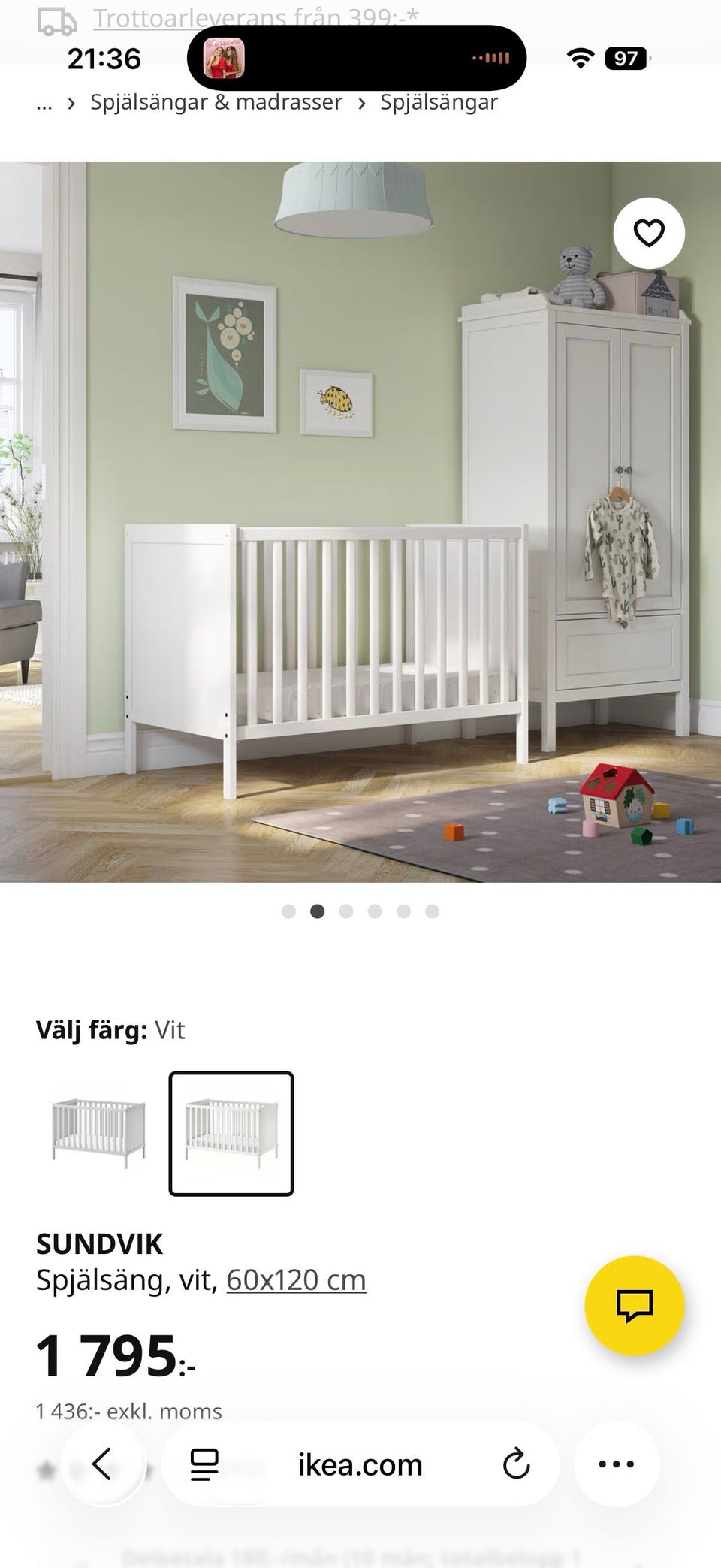Jump to the last carousel dot

tap(430, 910)
